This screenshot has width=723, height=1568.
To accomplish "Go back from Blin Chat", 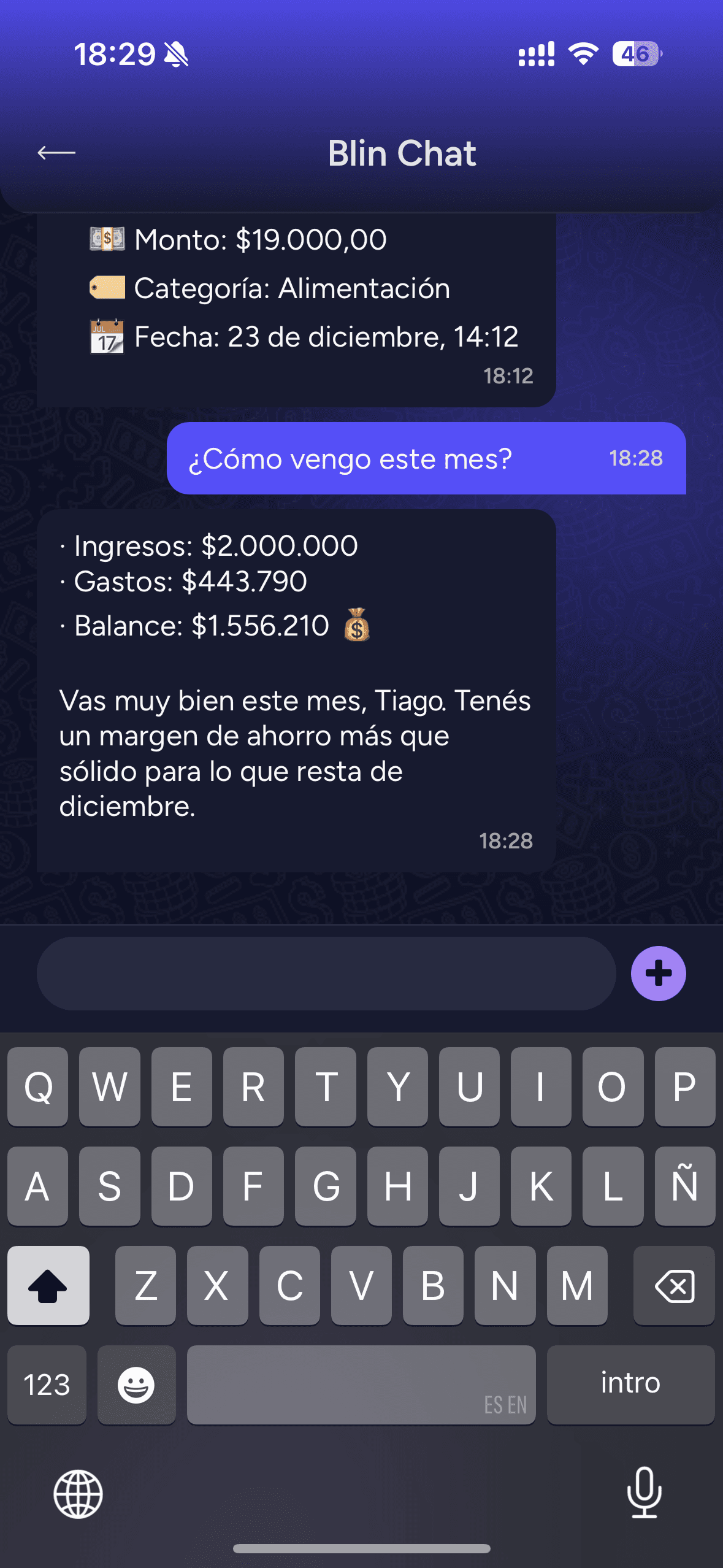I will pos(56,152).
